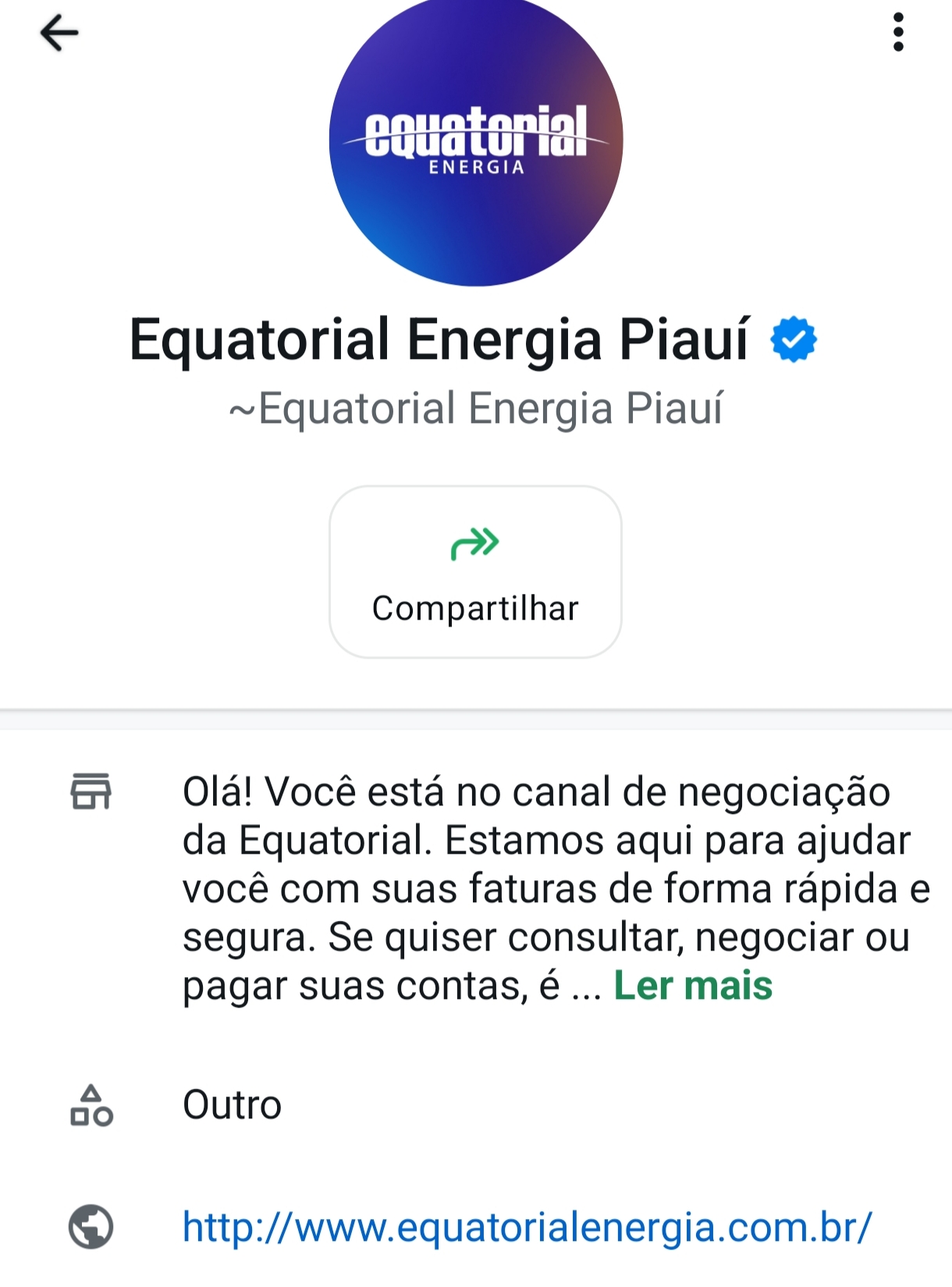The width and height of the screenshot is (952, 1287).
Task: View the Equatorial Energia profile photo
Action: pyautogui.click(x=476, y=140)
